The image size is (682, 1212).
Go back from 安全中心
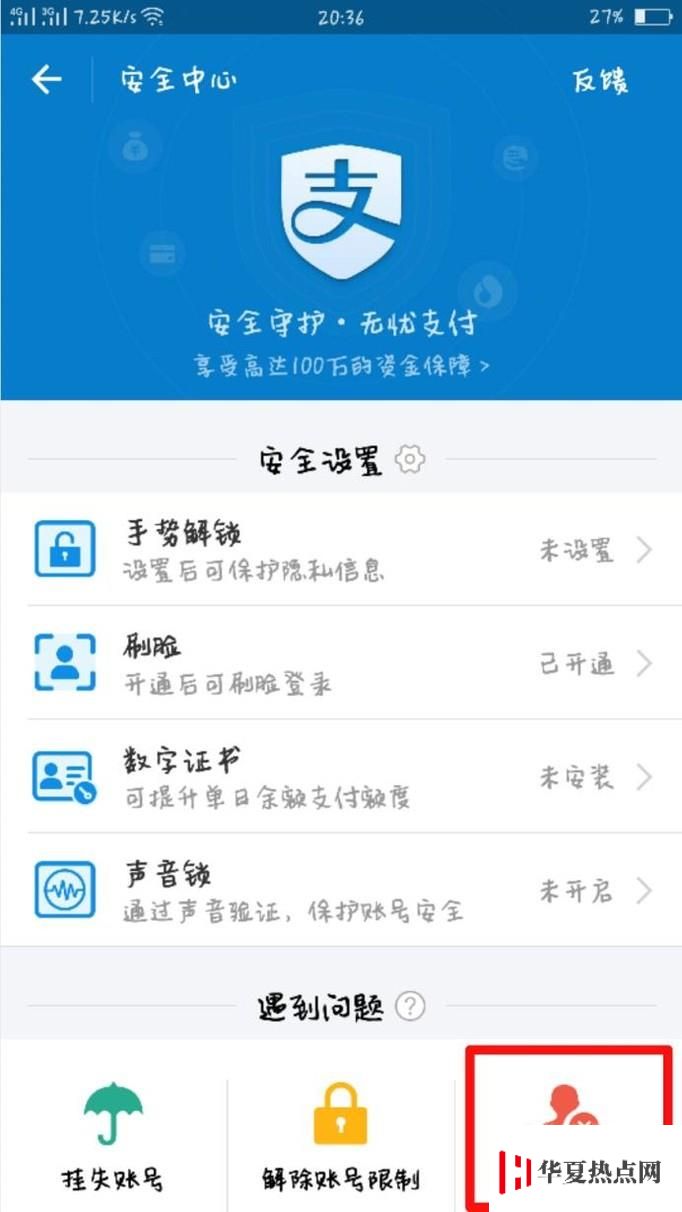coord(47,80)
